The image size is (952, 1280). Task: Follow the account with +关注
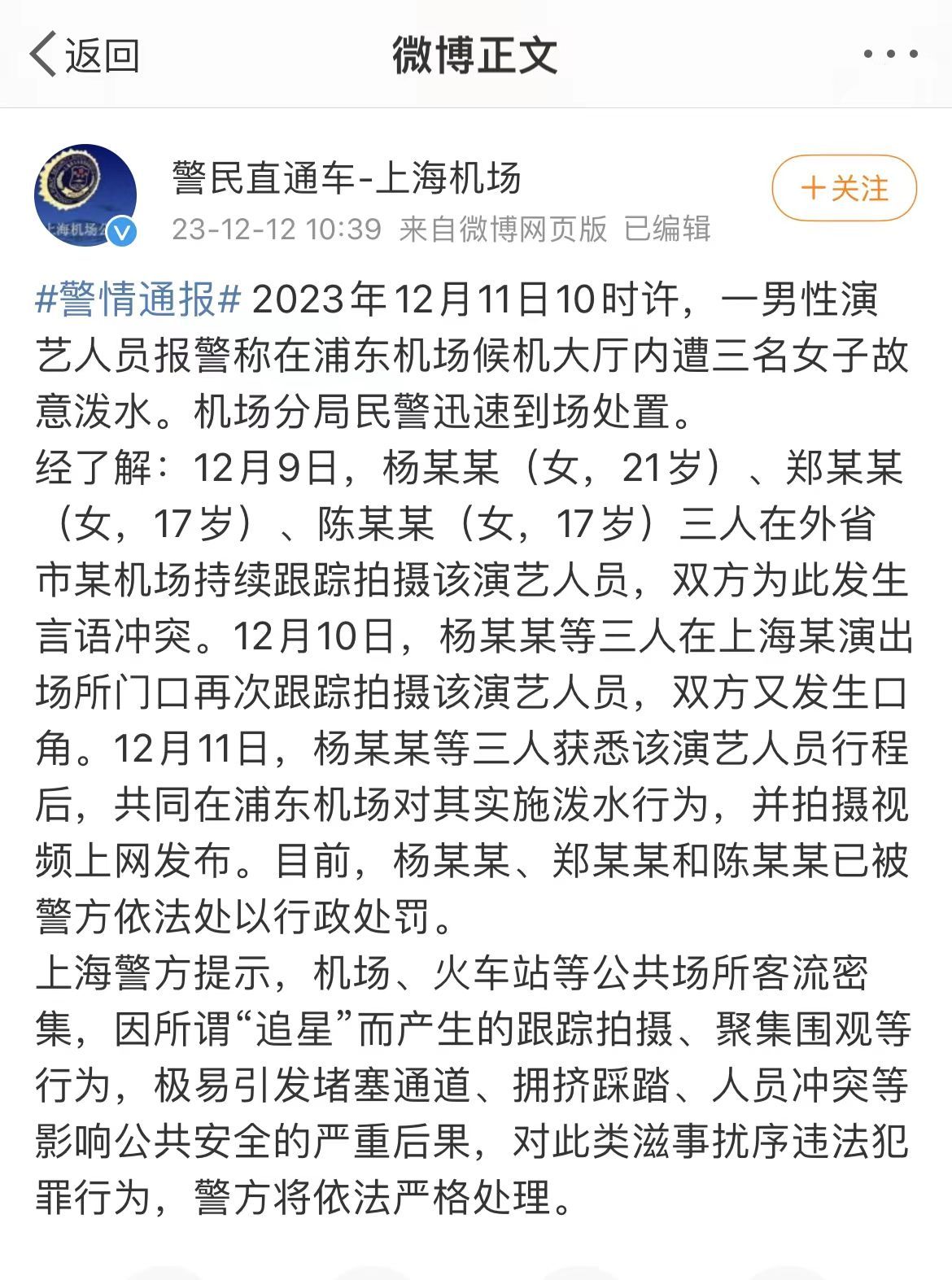(845, 189)
